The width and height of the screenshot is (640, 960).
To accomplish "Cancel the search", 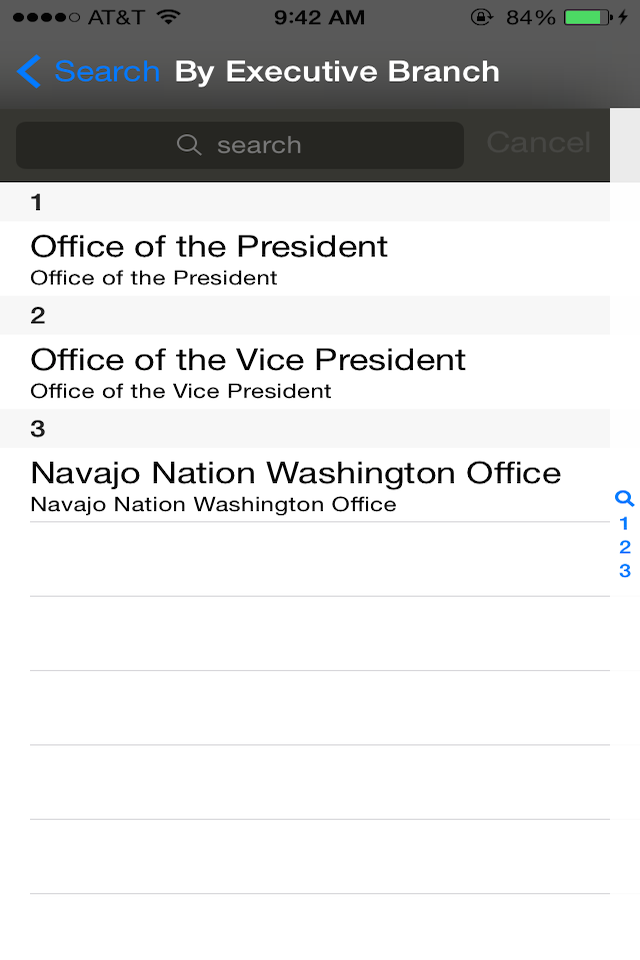I will pyautogui.click(x=538, y=143).
